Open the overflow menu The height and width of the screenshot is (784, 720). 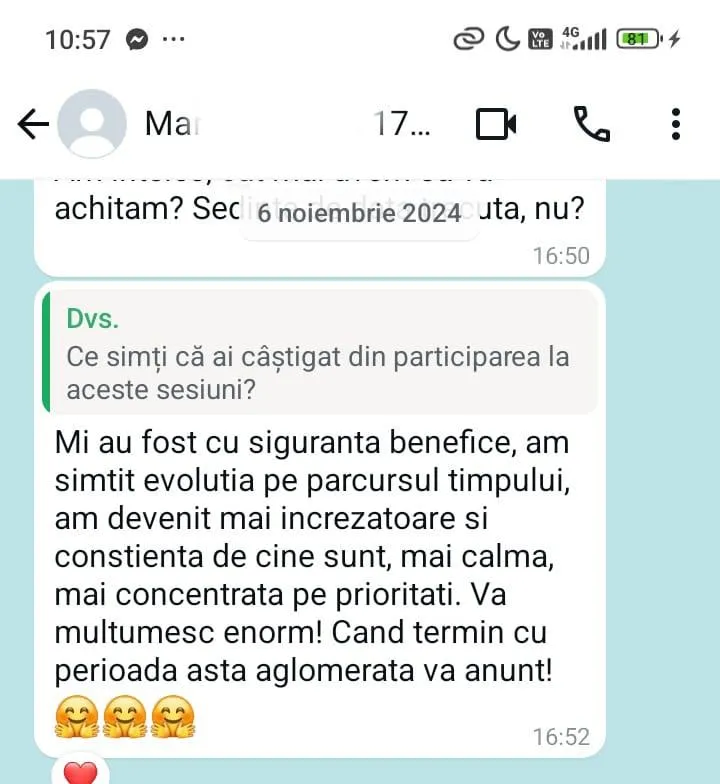[676, 124]
